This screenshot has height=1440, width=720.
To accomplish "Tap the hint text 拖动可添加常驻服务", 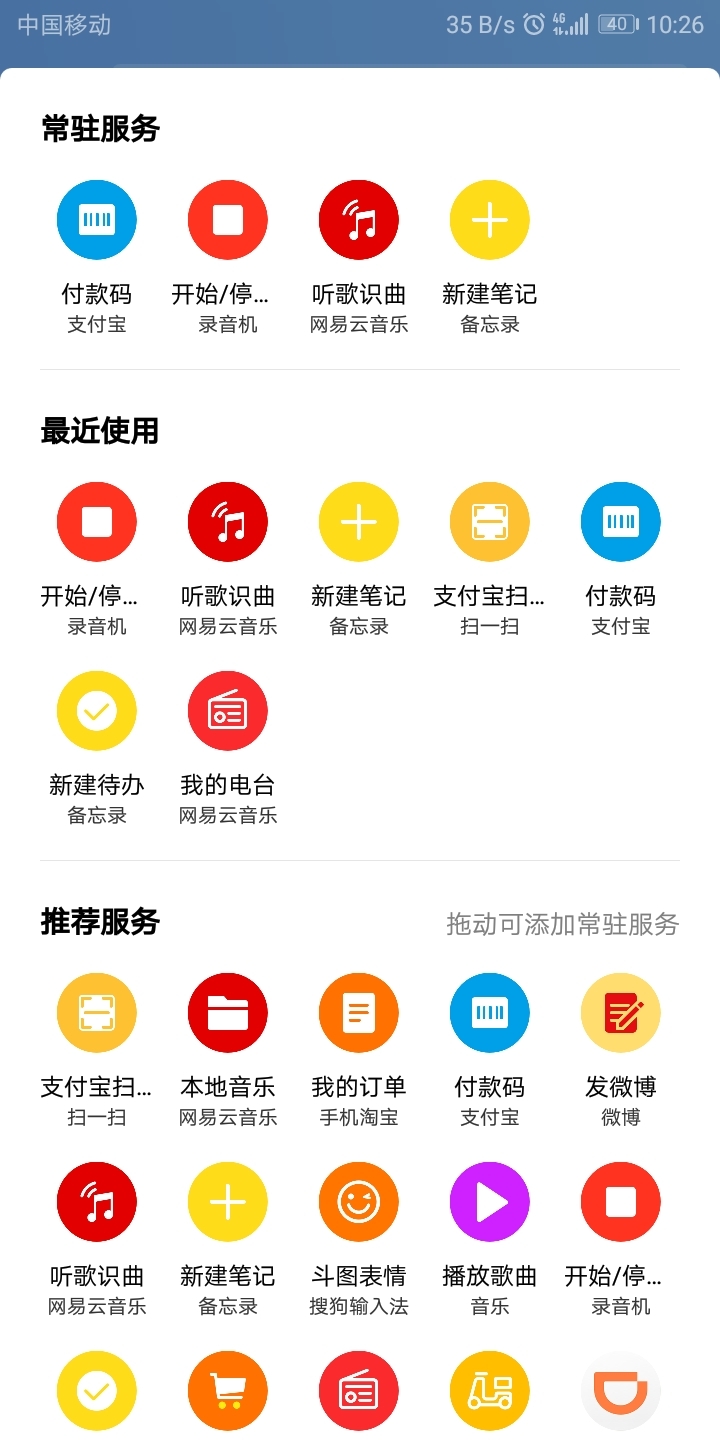I will coord(562,925).
